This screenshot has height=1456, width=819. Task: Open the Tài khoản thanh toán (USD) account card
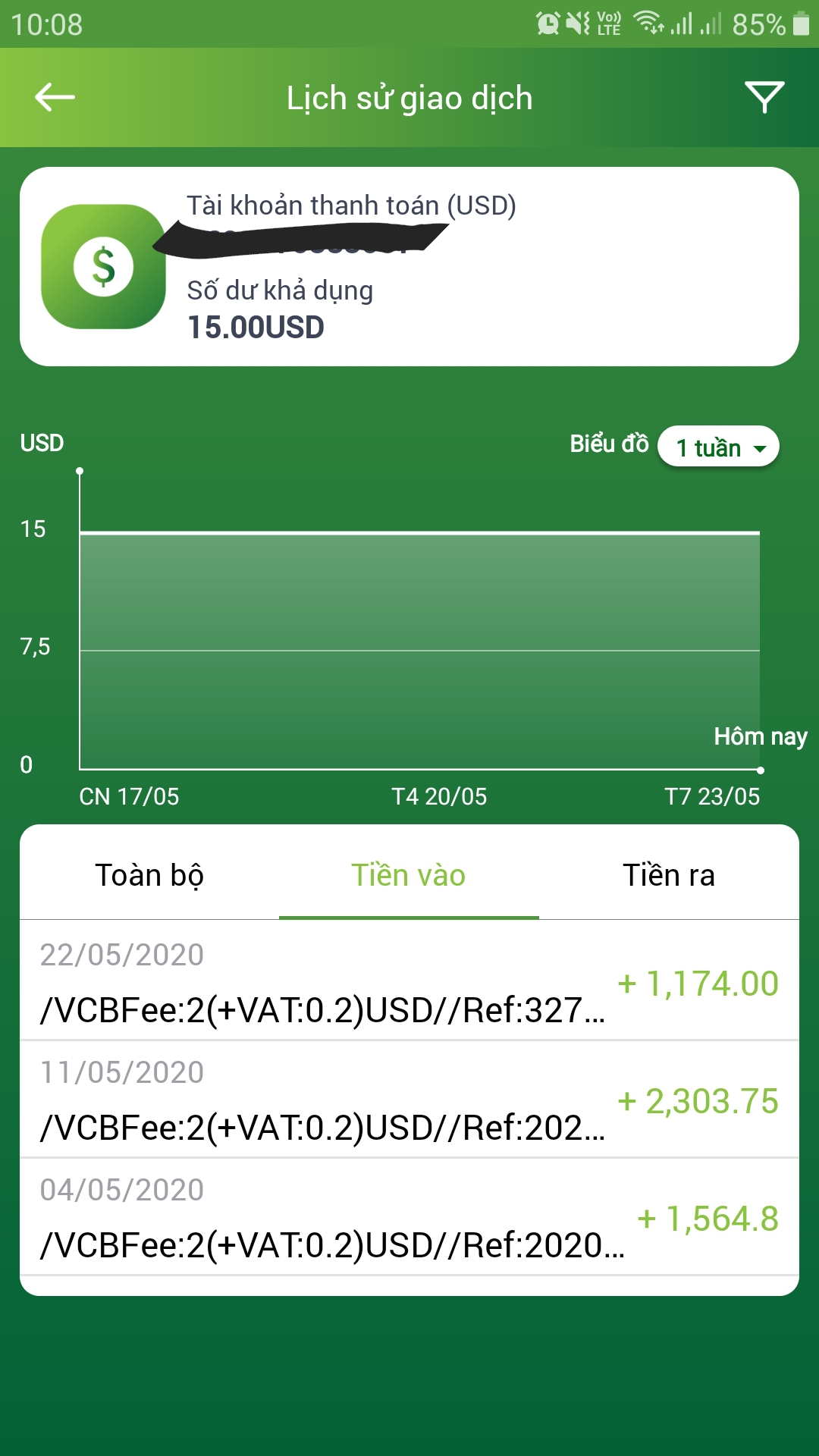point(409,267)
